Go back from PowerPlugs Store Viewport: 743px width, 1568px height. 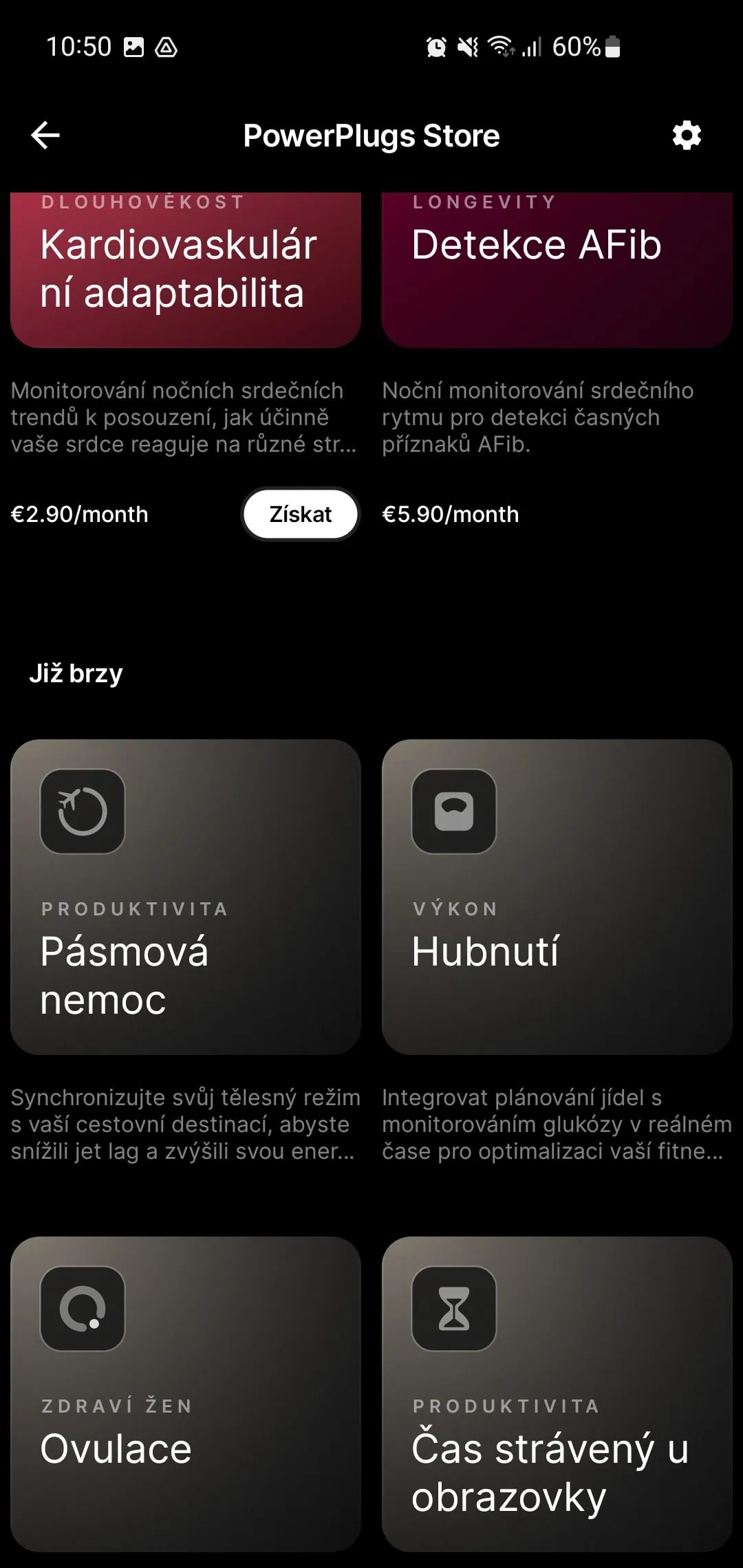tap(45, 135)
